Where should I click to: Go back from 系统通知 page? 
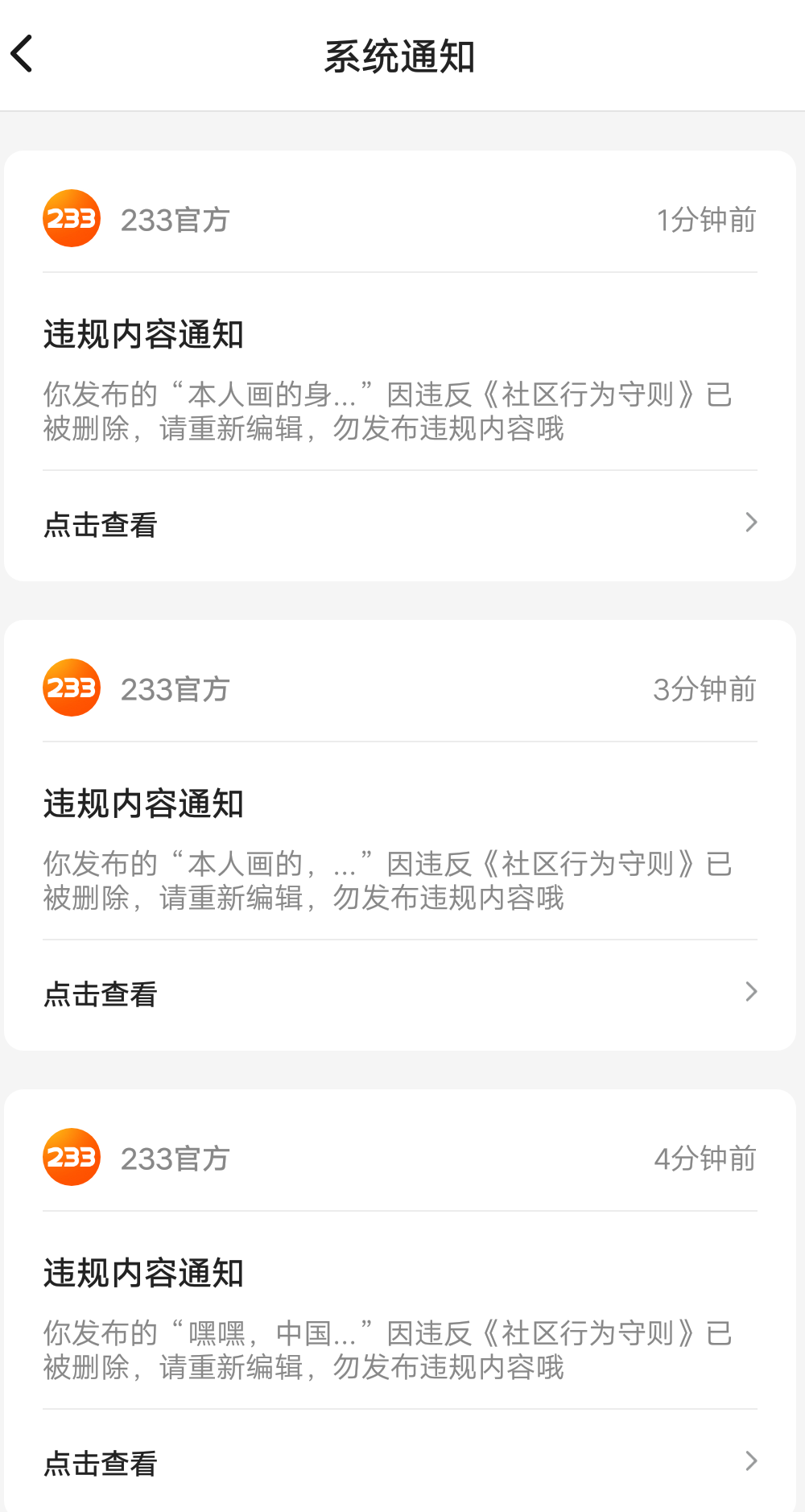pos(22,55)
